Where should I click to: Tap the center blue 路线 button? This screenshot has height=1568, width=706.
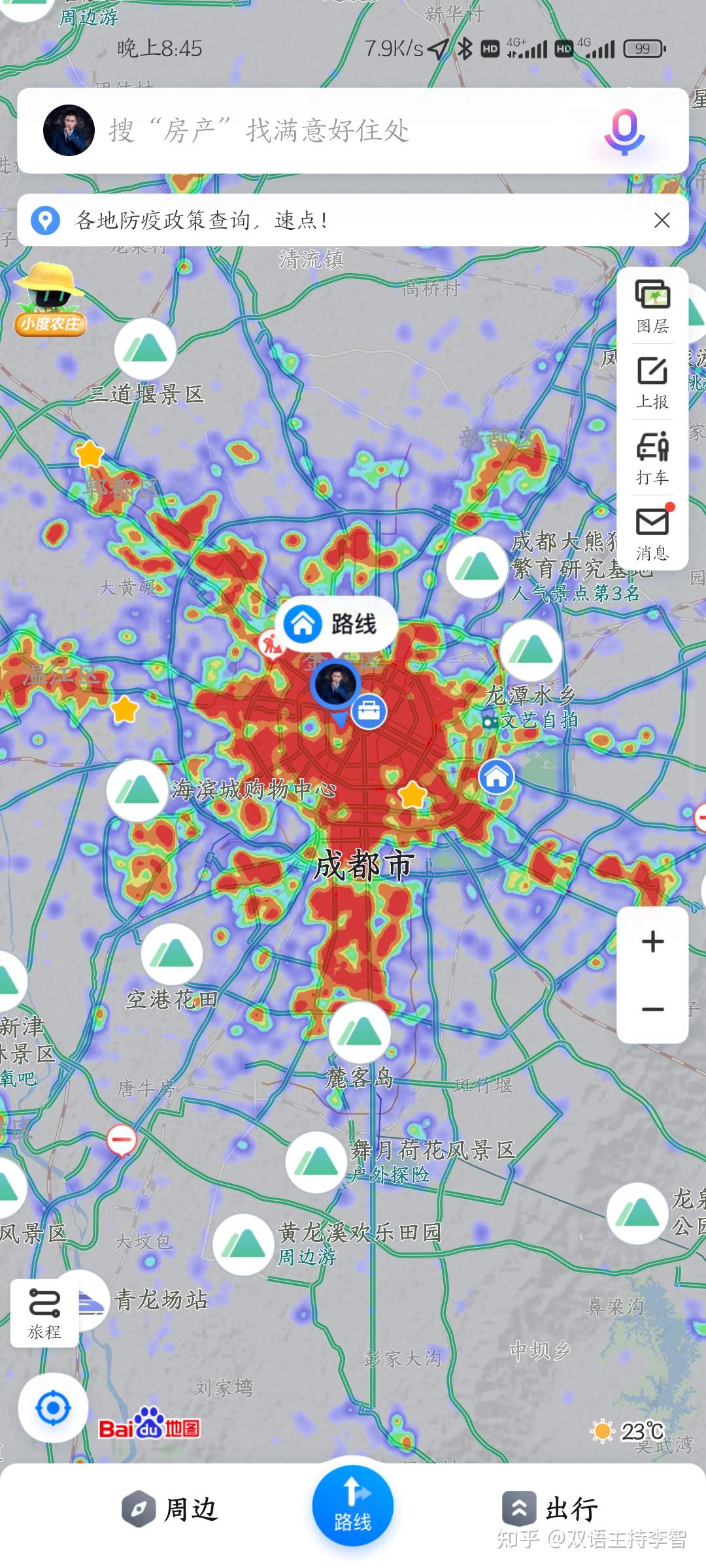click(352, 1506)
